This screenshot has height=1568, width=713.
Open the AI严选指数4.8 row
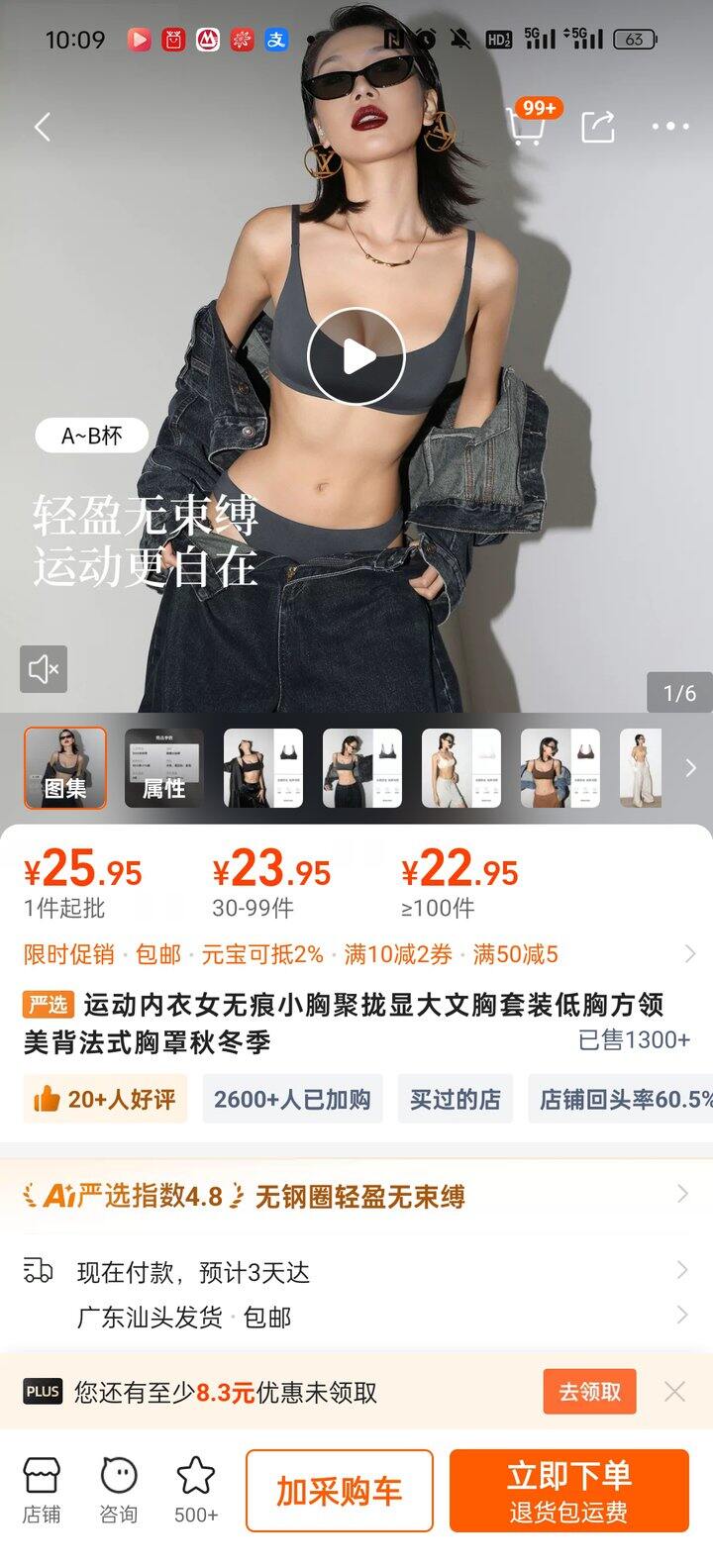tap(356, 1196)
